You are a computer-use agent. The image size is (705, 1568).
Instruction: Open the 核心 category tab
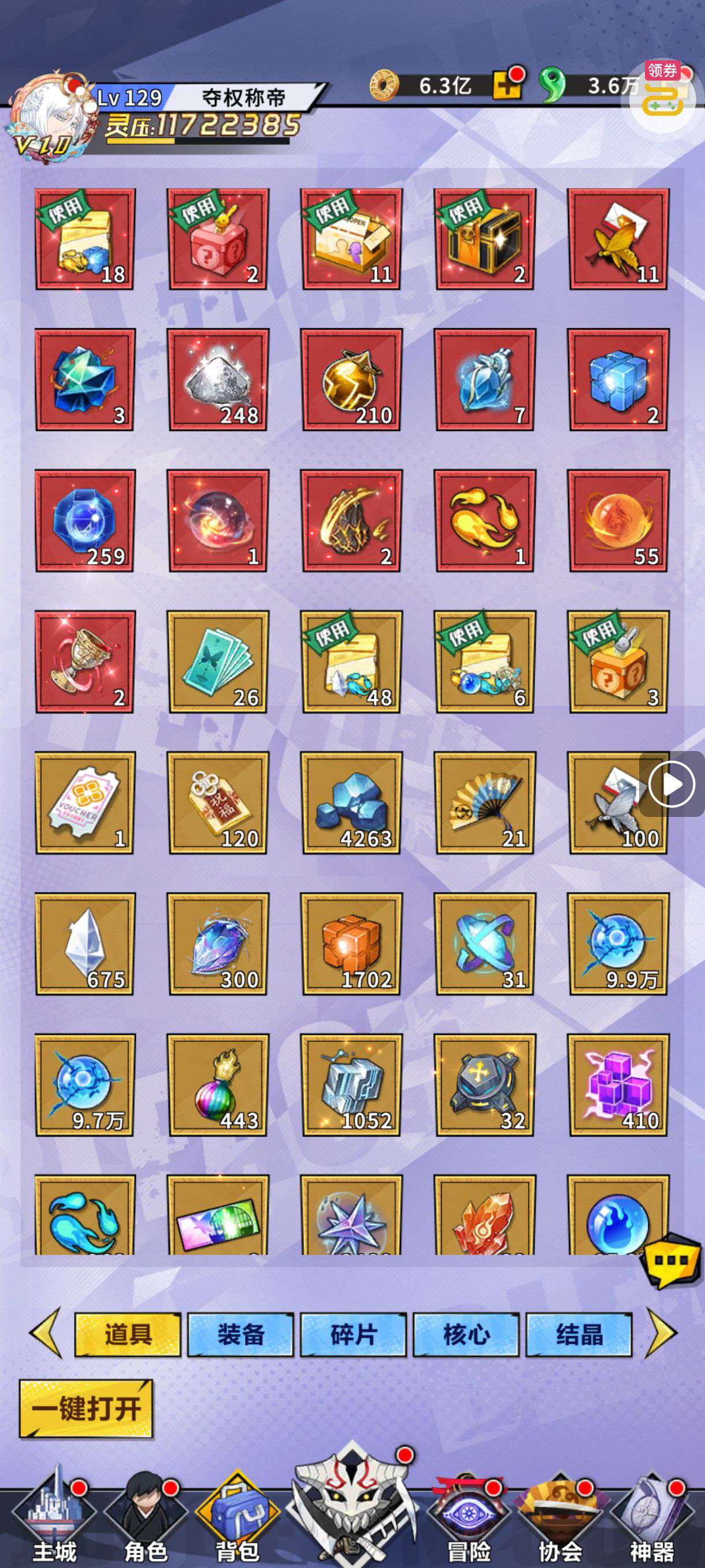(466, 1335)
